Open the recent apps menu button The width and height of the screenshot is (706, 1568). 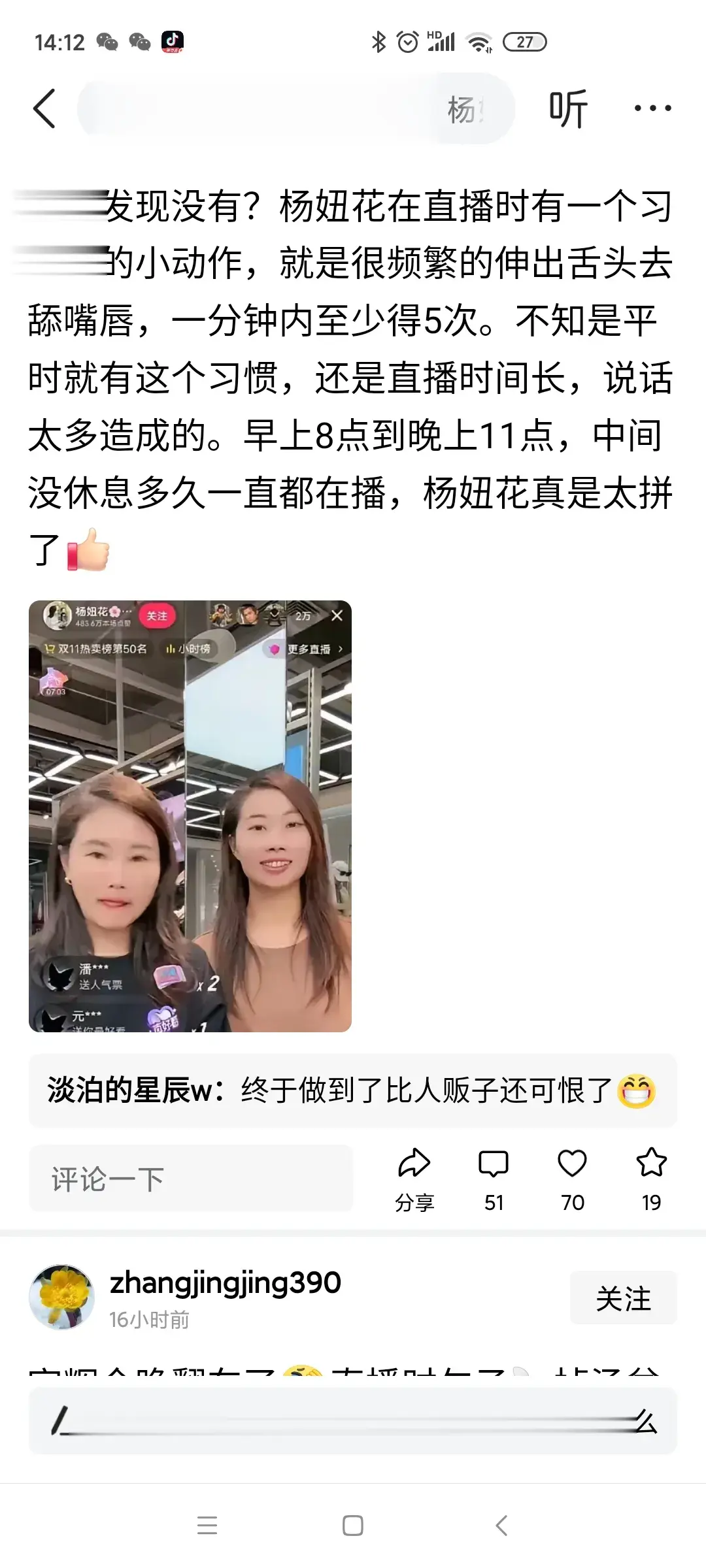(207, 1526)
